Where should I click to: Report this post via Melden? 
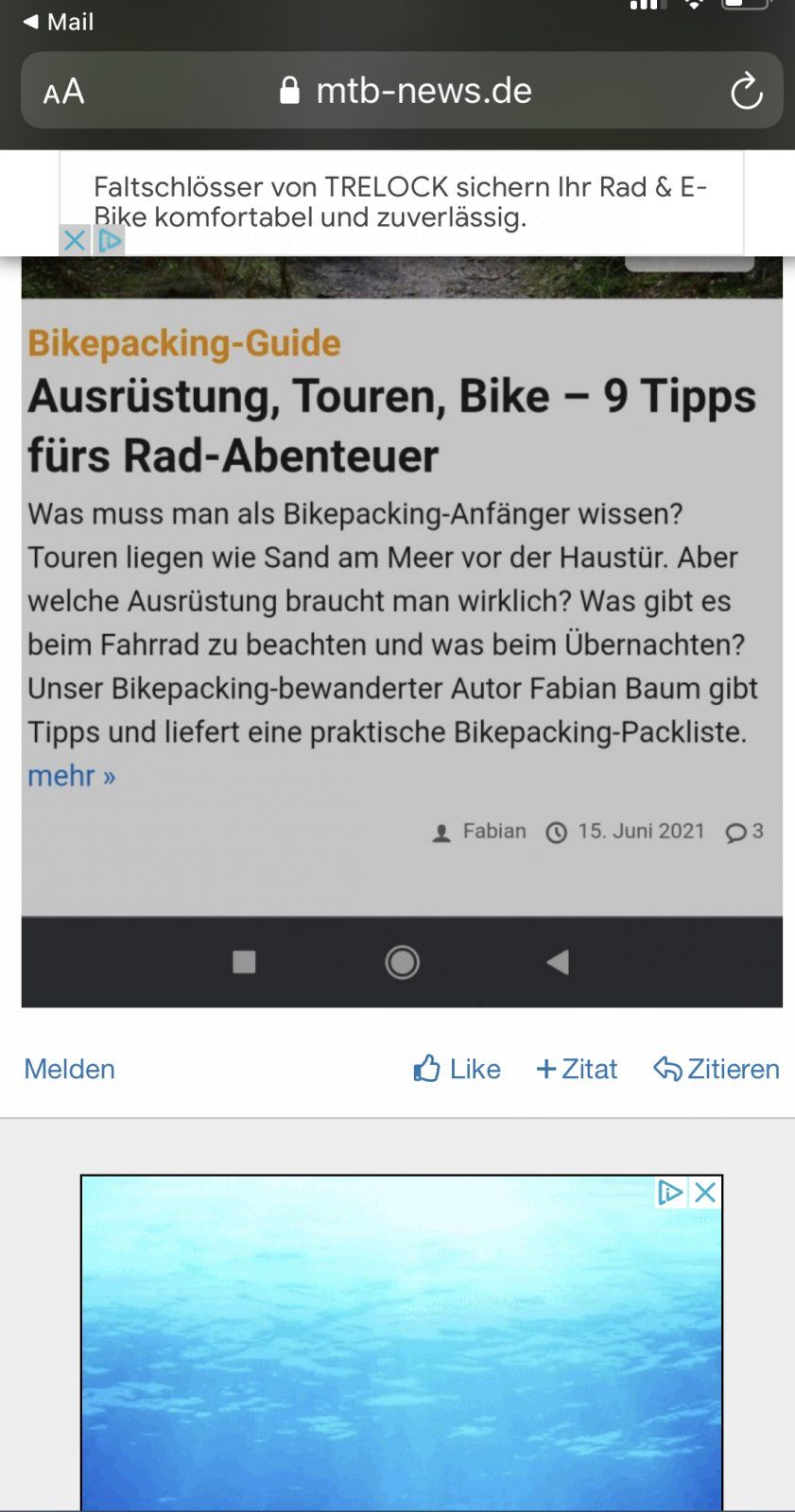(x=69, y=1069)
